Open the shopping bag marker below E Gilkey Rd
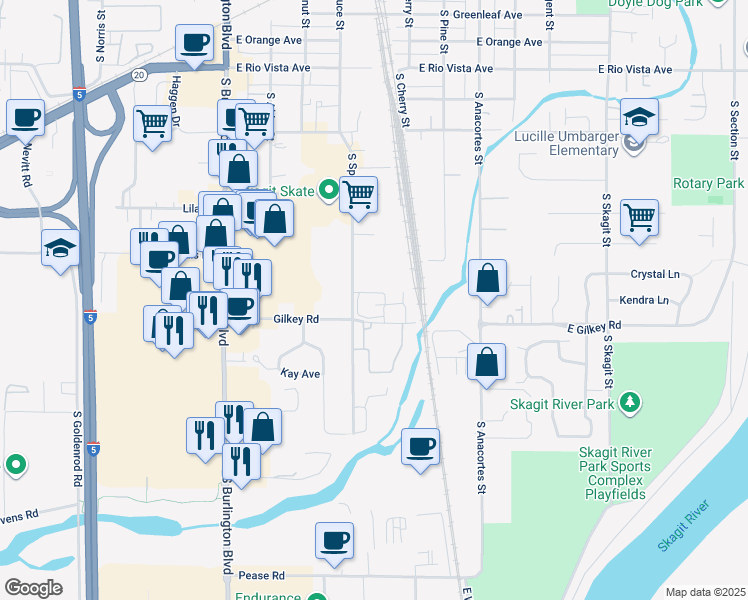Screen dimensions: 748x600 [486, 363]
